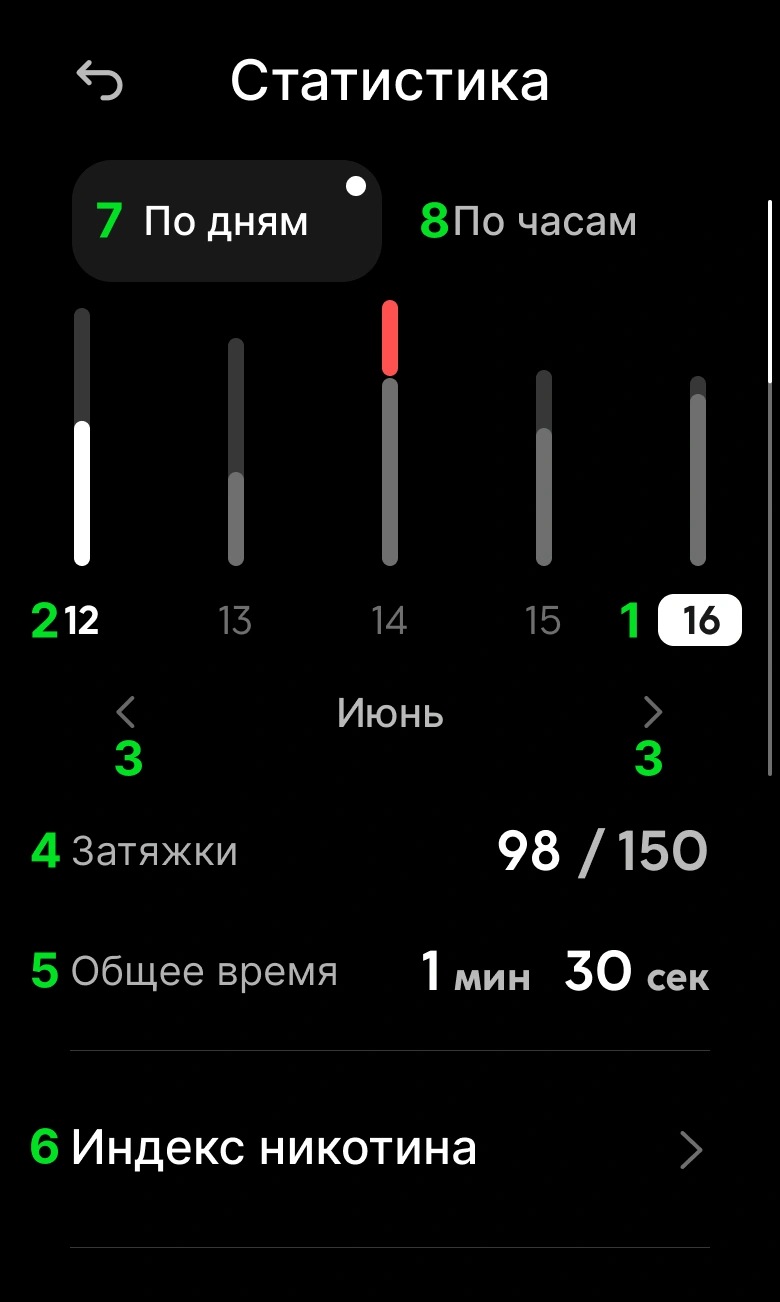Go to the month before Июнь

[x=125, y=713]
